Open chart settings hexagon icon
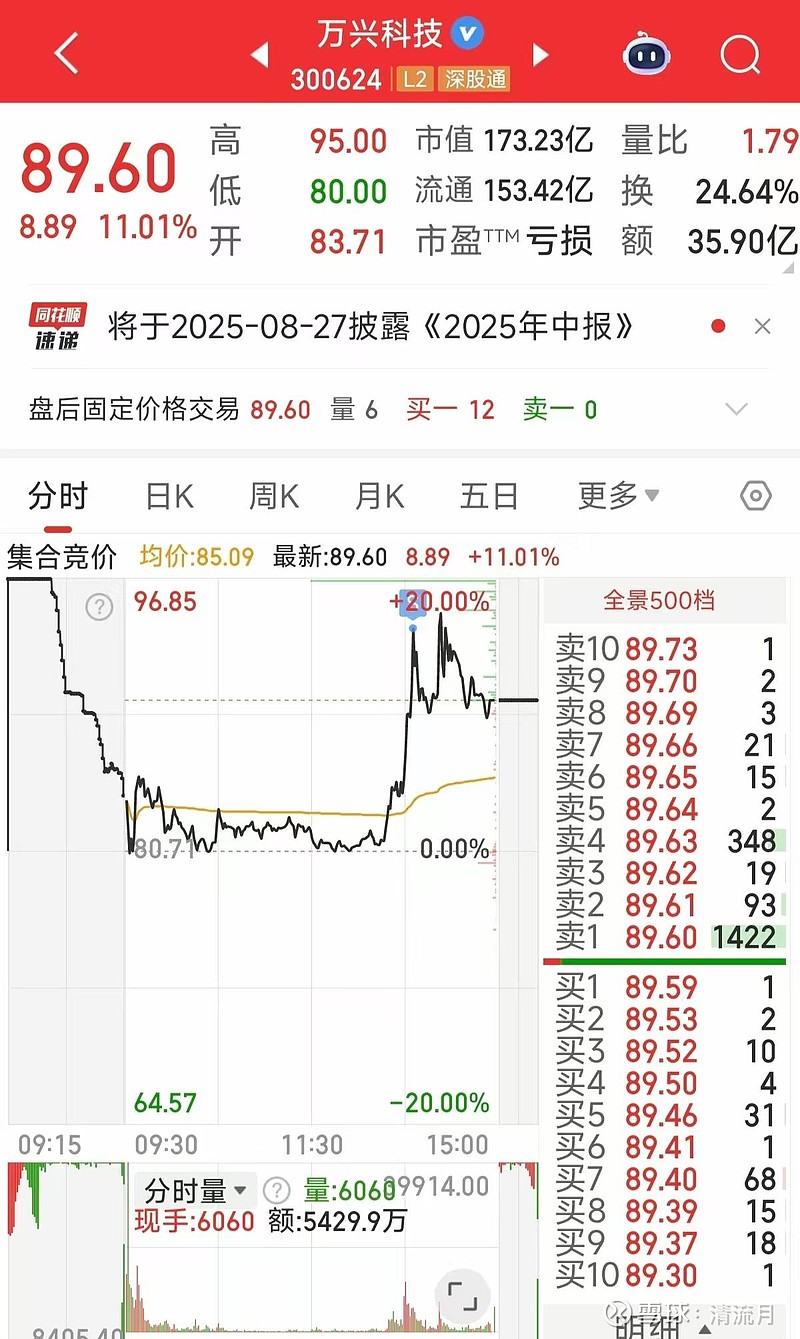Screen dimensions: 800x1339 coord(756,496)
